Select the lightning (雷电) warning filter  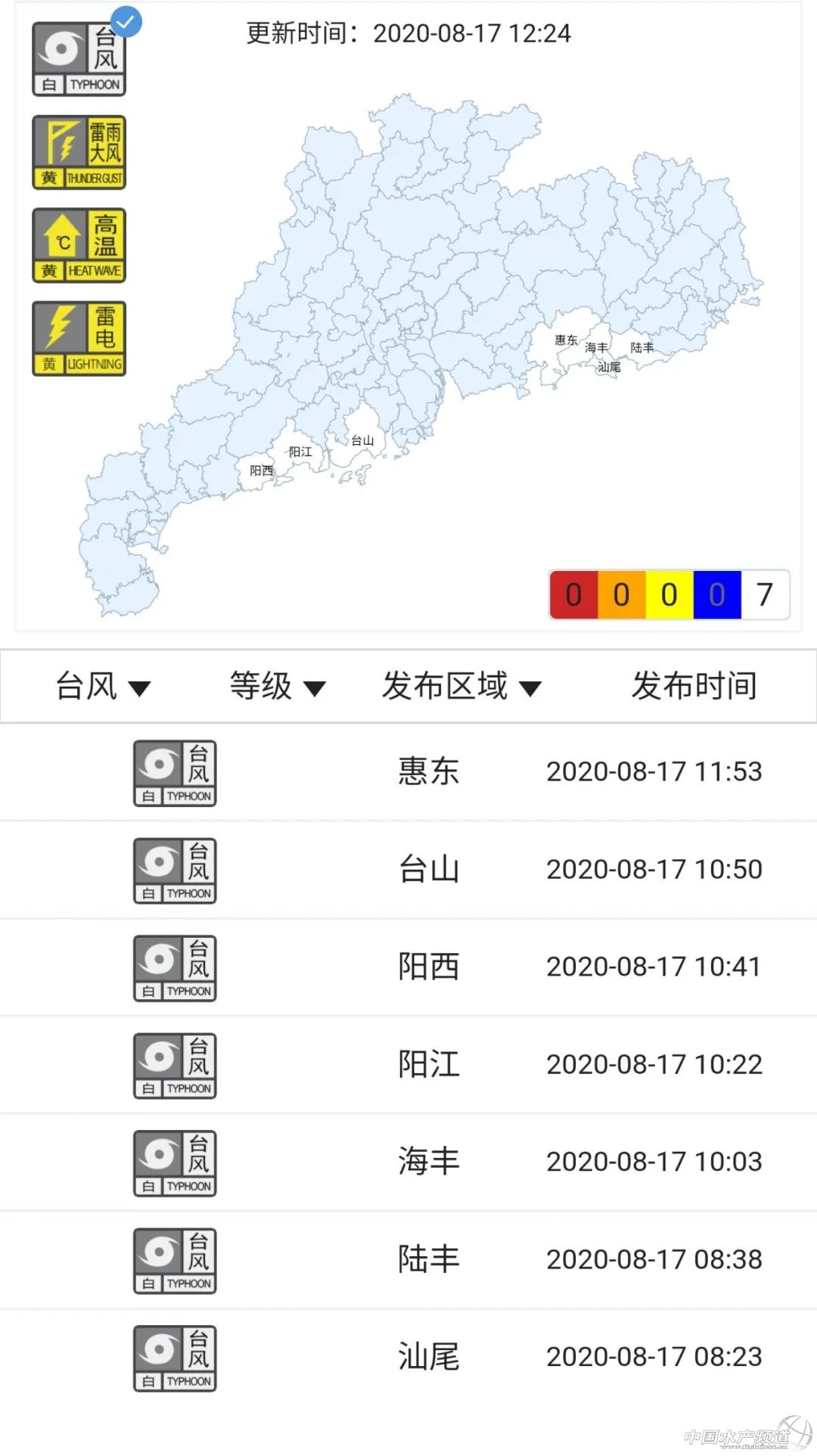pyautogui.click(x=79, y=338)
